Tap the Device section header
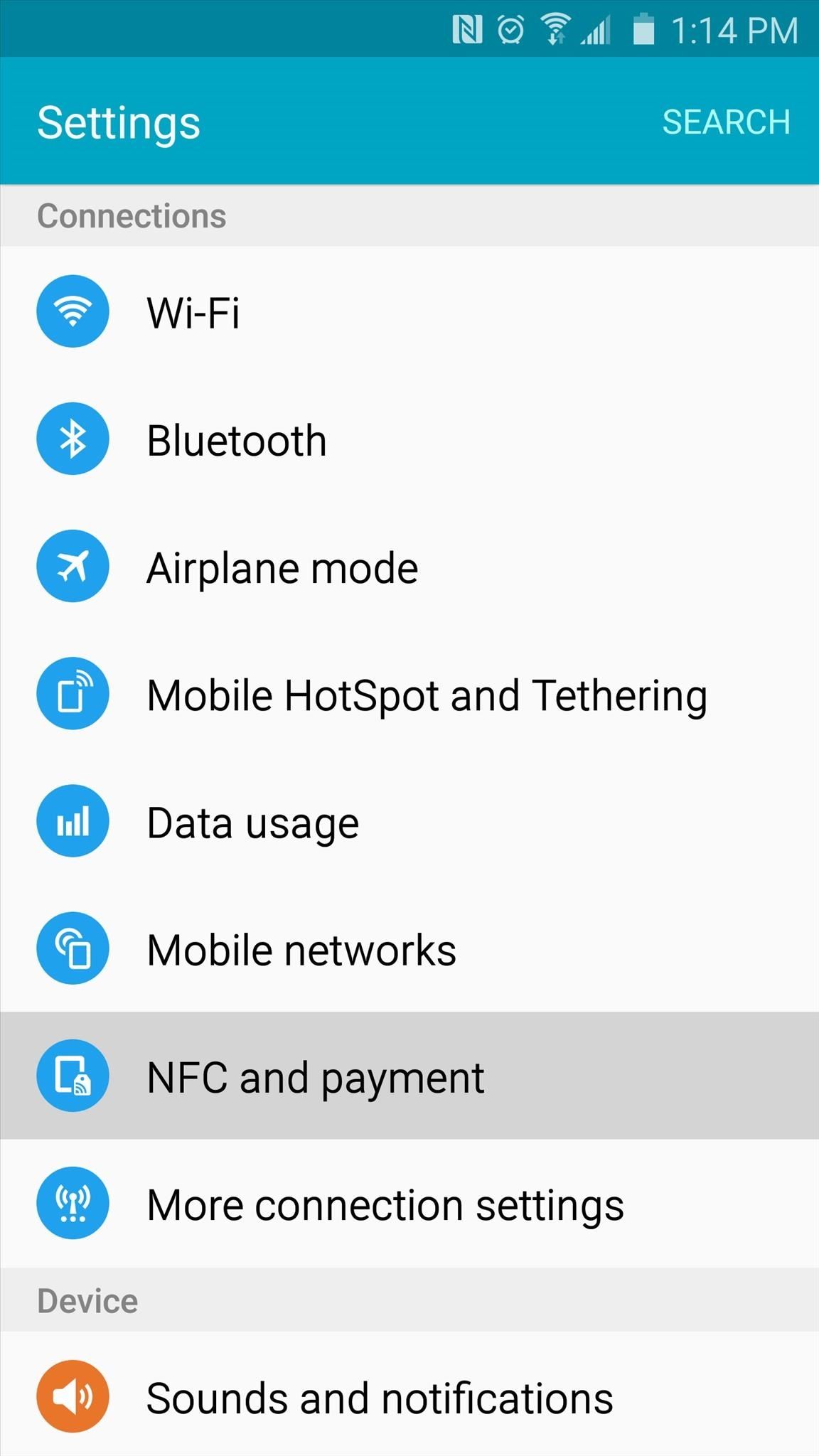This screenshot has height=1456, width=819. pos(87,1301)
